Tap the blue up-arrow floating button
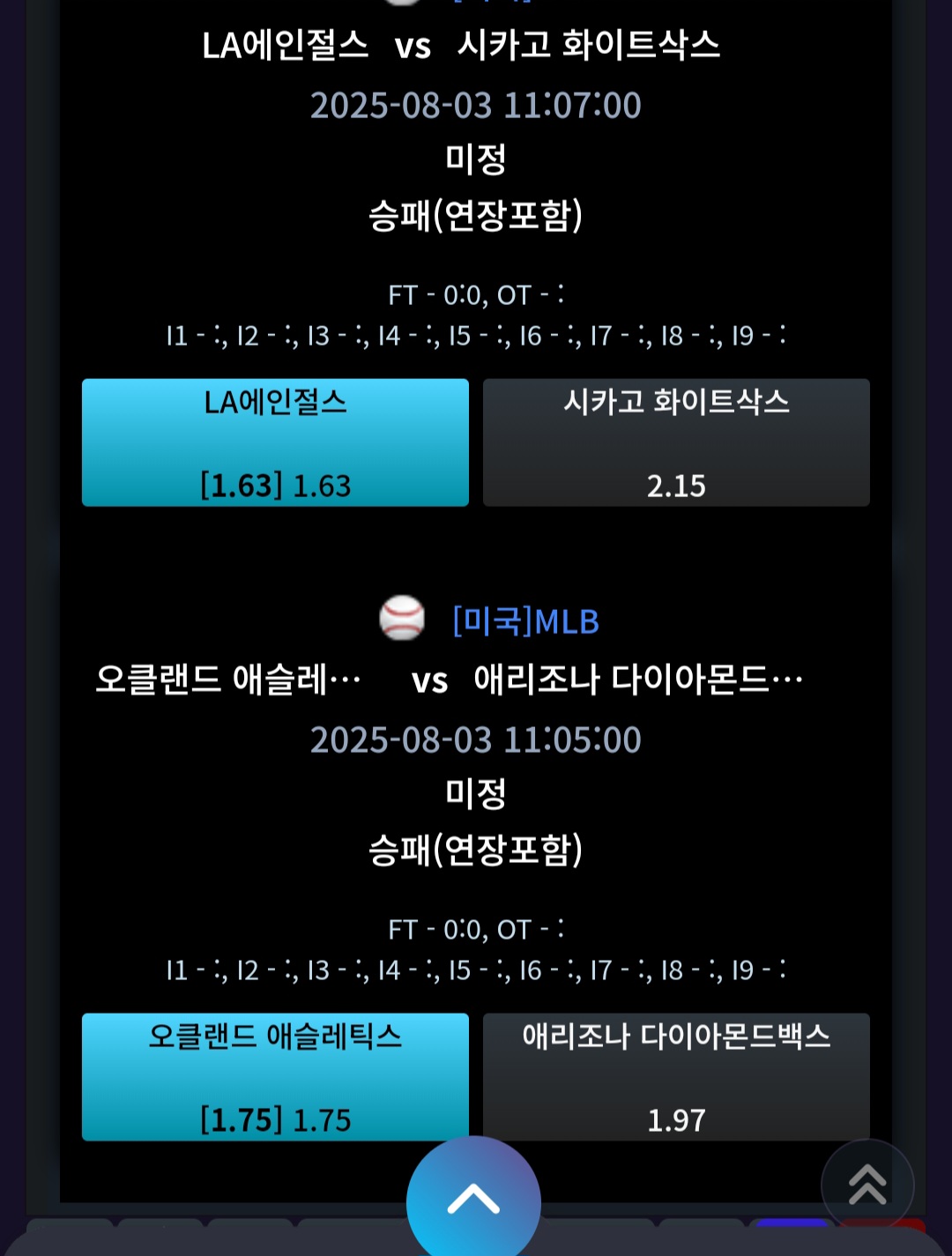 (x=473, y=1198)
